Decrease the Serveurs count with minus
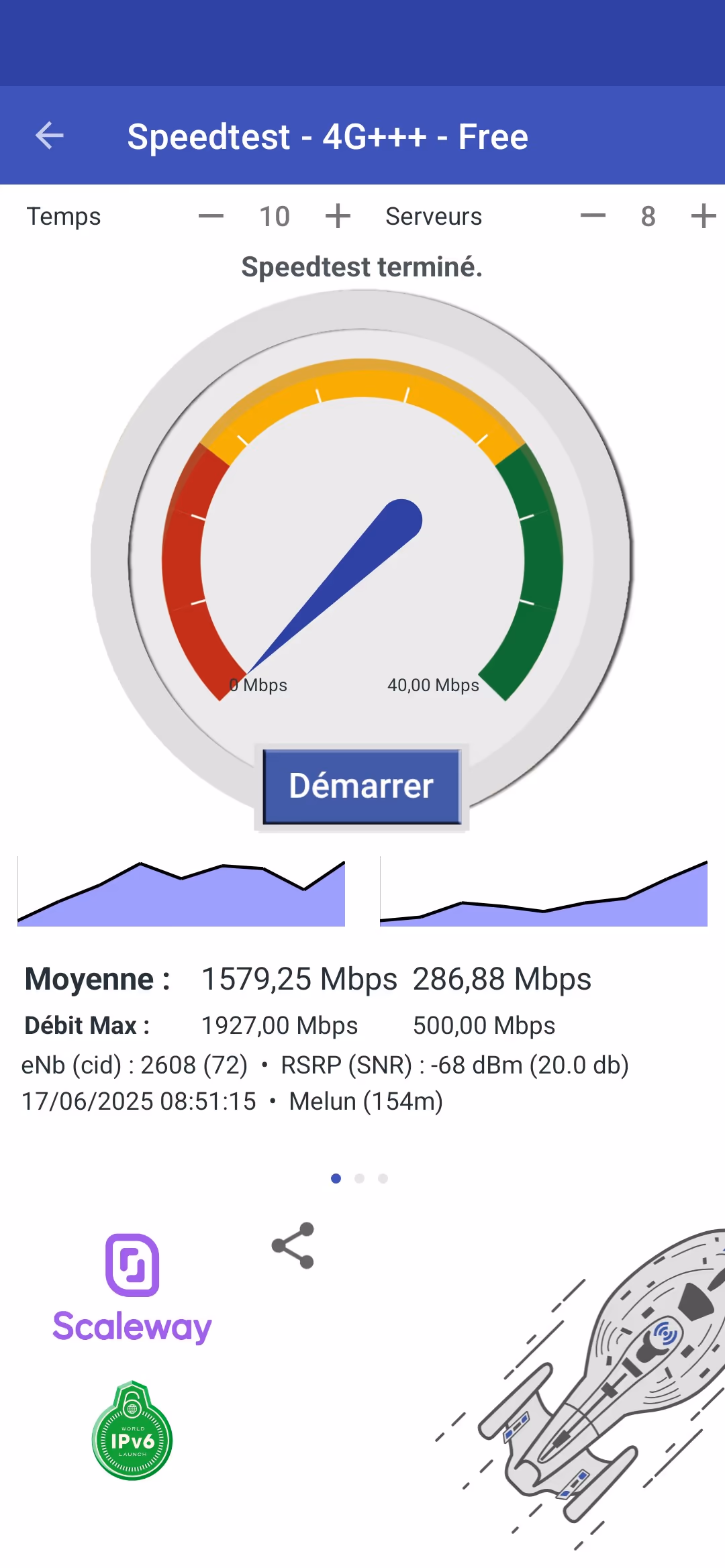Viewport: 725px width, 1568px height. coord(593,216)
